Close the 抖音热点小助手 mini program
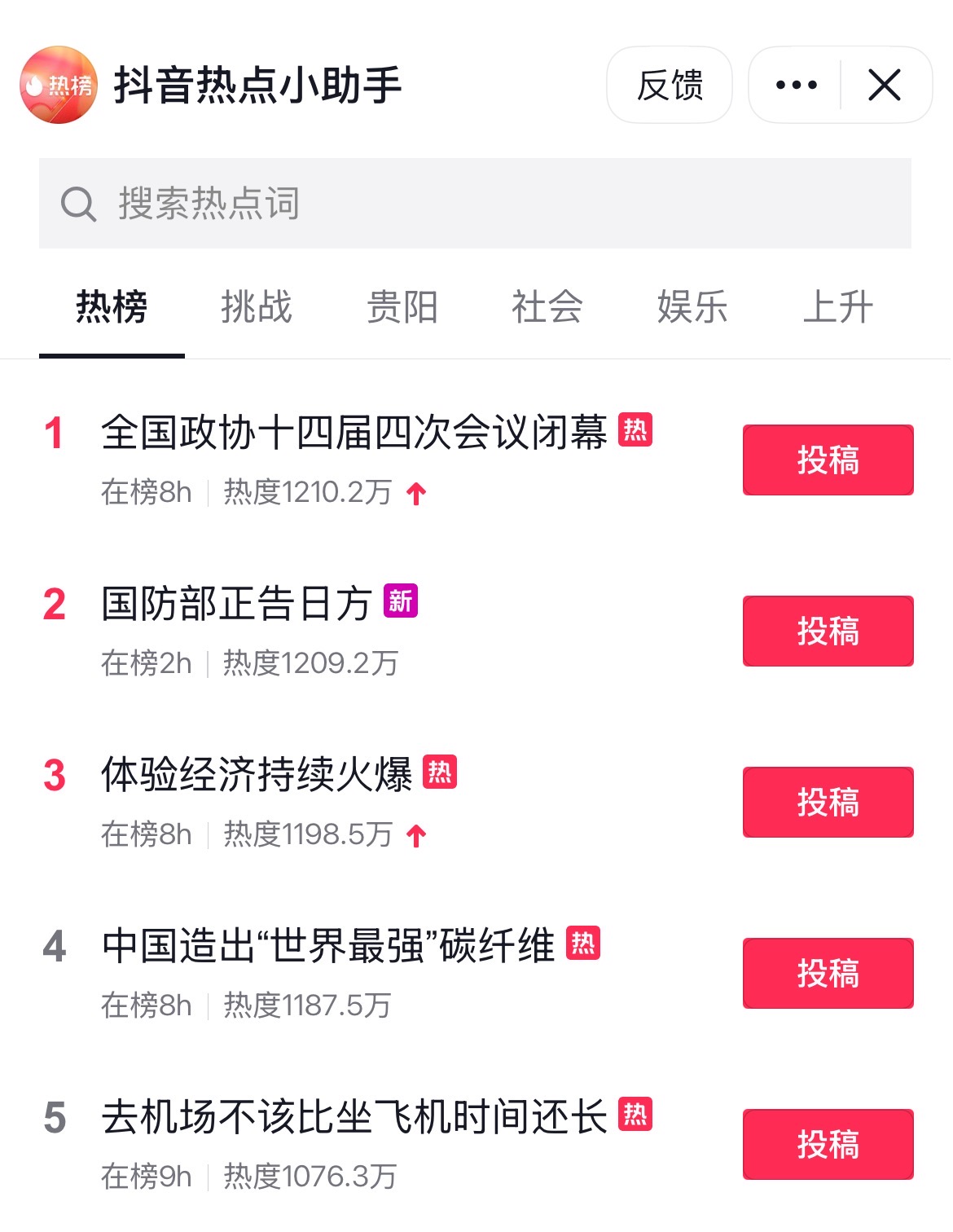Image resolution: width=953 pixels, height=1232 pixels. pyautogui.click(x=884, y=85)
